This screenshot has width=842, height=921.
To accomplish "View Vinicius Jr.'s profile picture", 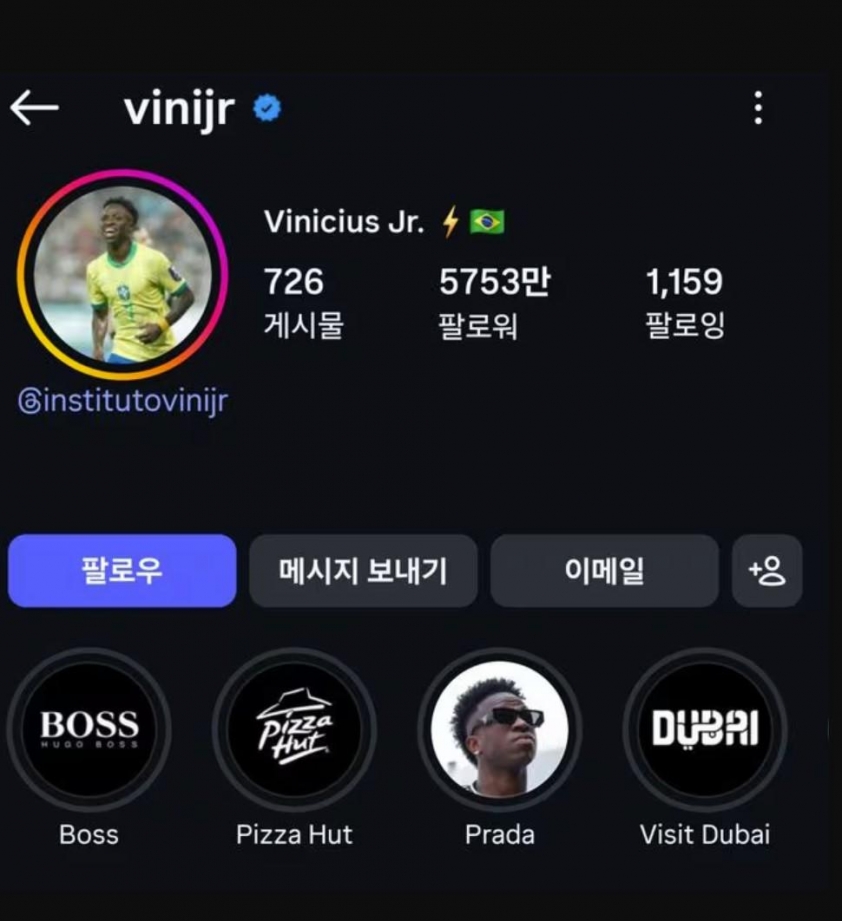I will coord(122,276).
